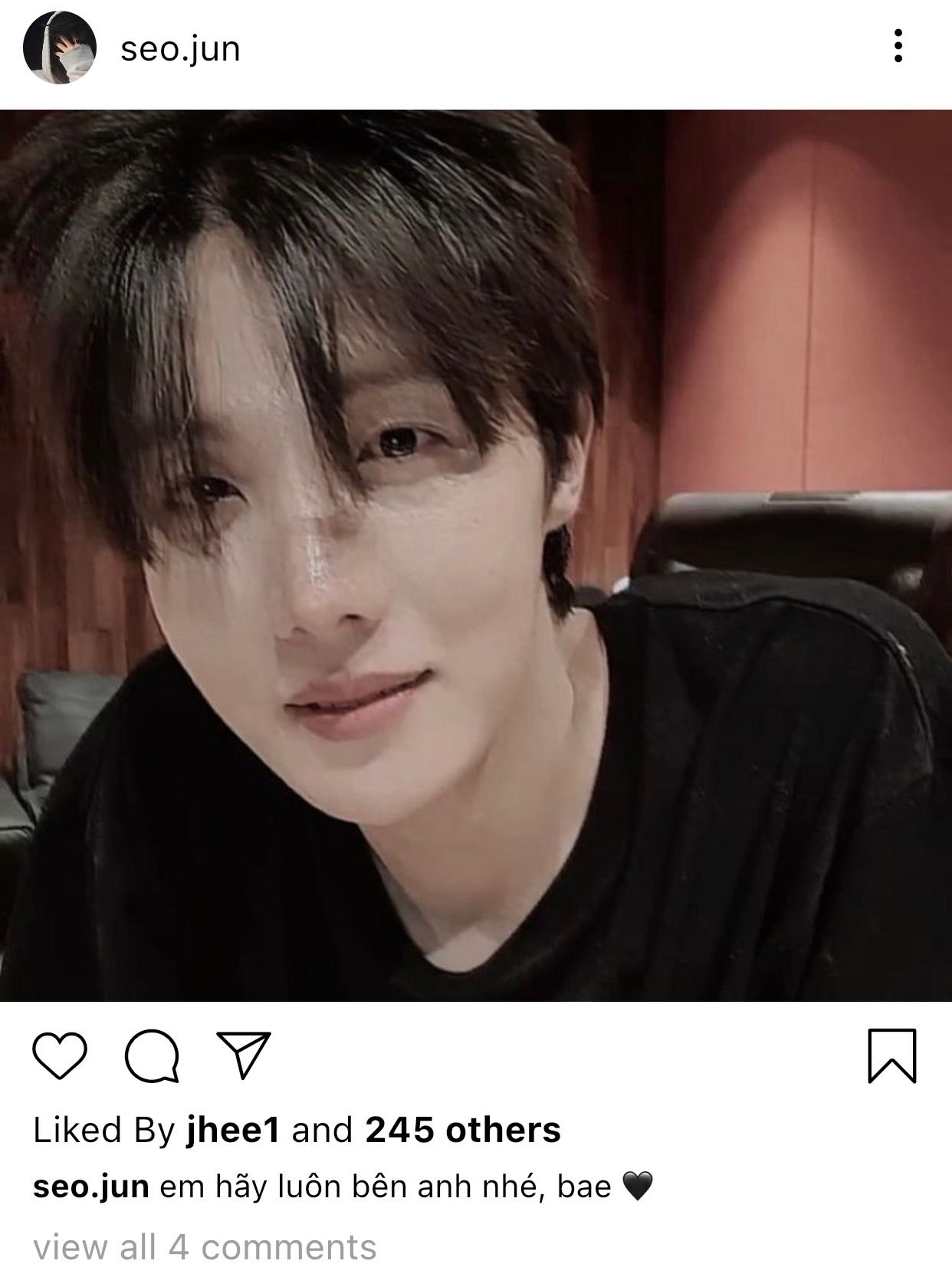Like seo.jun's post with the heart icon

[x=60, y=1056]
